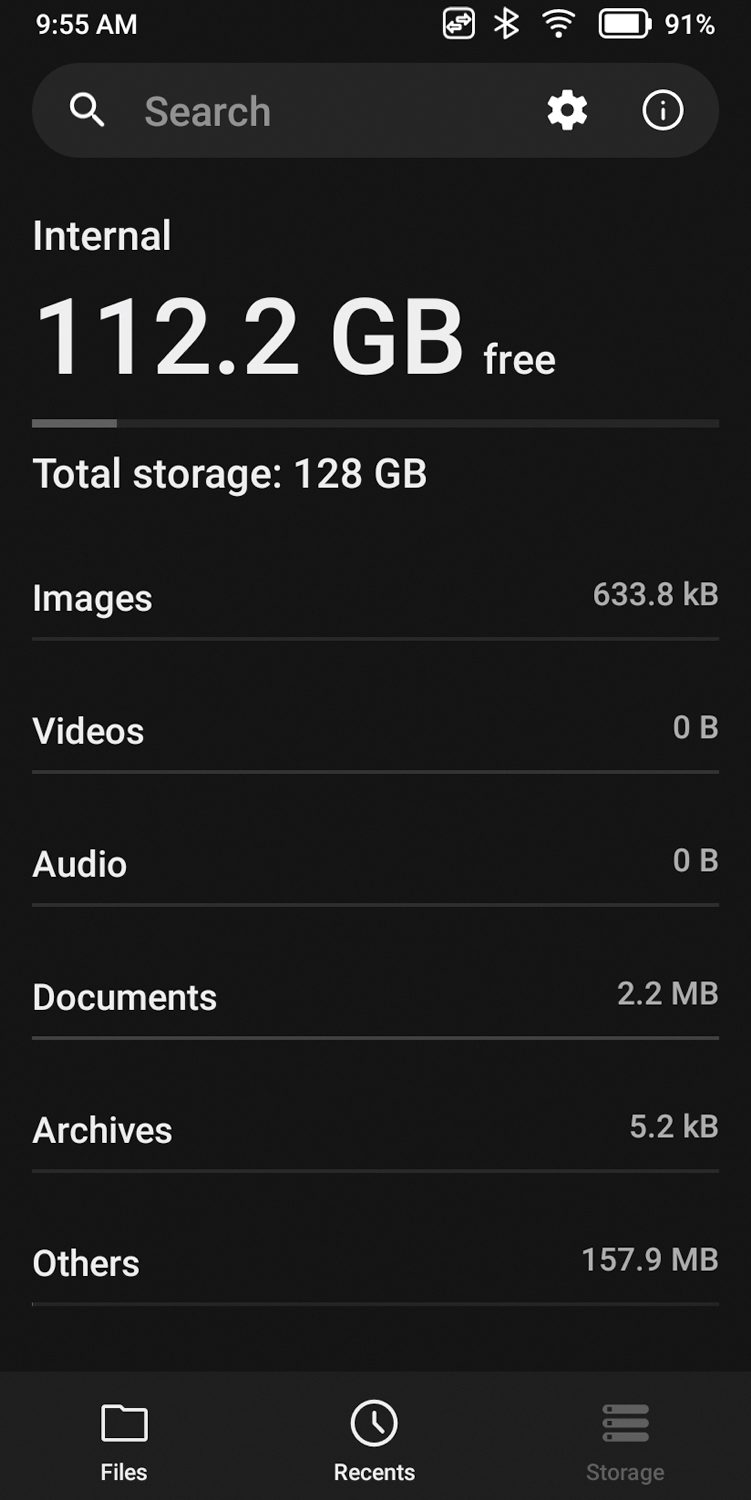Open the Audio category
Screen dimensions: 751x1500
375,864
